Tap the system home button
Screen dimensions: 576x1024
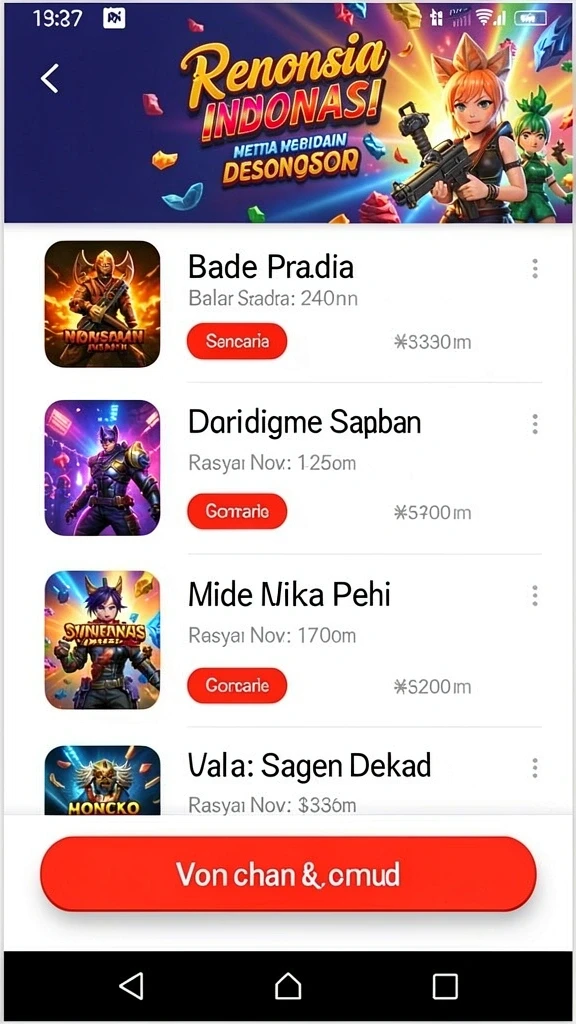pyautogui.click(x=288, y=986)
